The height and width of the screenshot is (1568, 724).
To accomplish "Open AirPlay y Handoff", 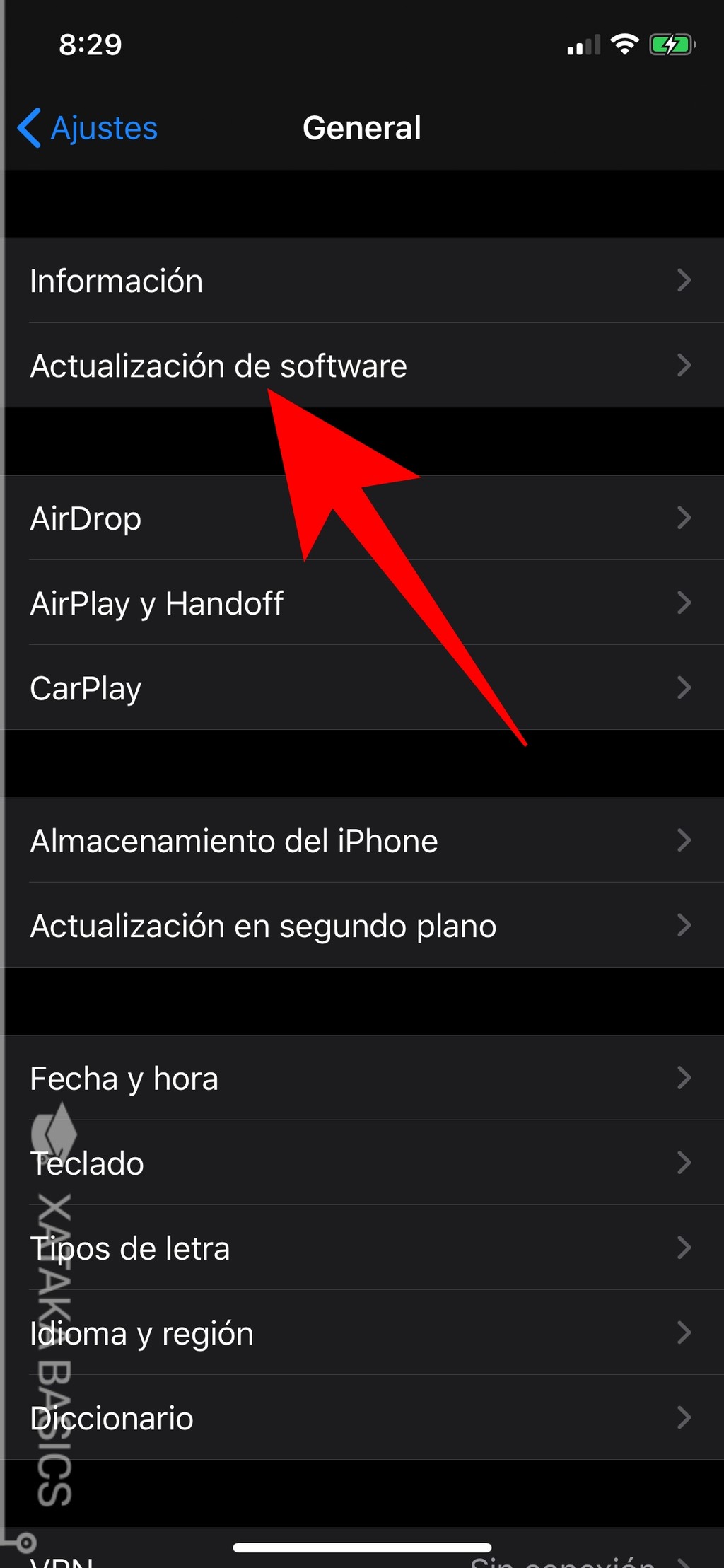I will click(362, 603).
